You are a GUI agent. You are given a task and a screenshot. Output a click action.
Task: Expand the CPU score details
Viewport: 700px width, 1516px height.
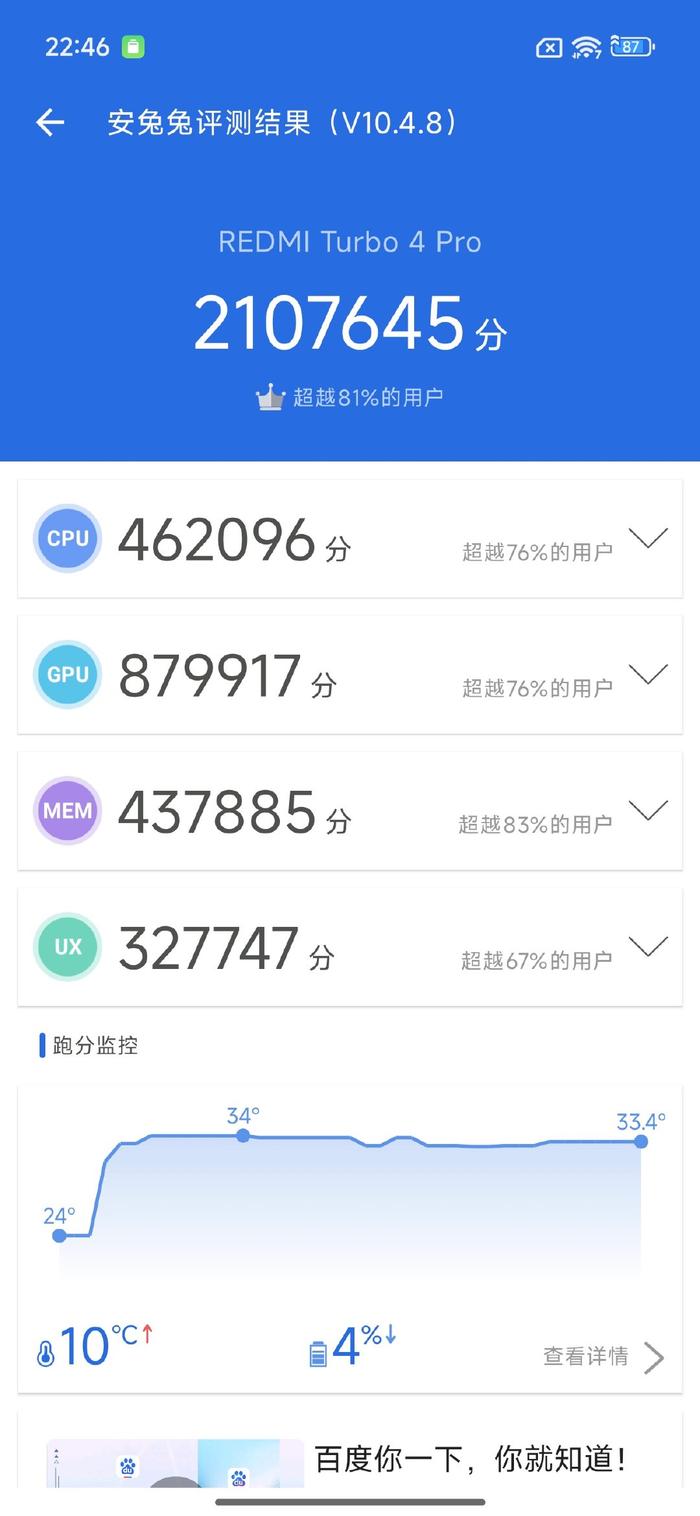tap(648, 539)
